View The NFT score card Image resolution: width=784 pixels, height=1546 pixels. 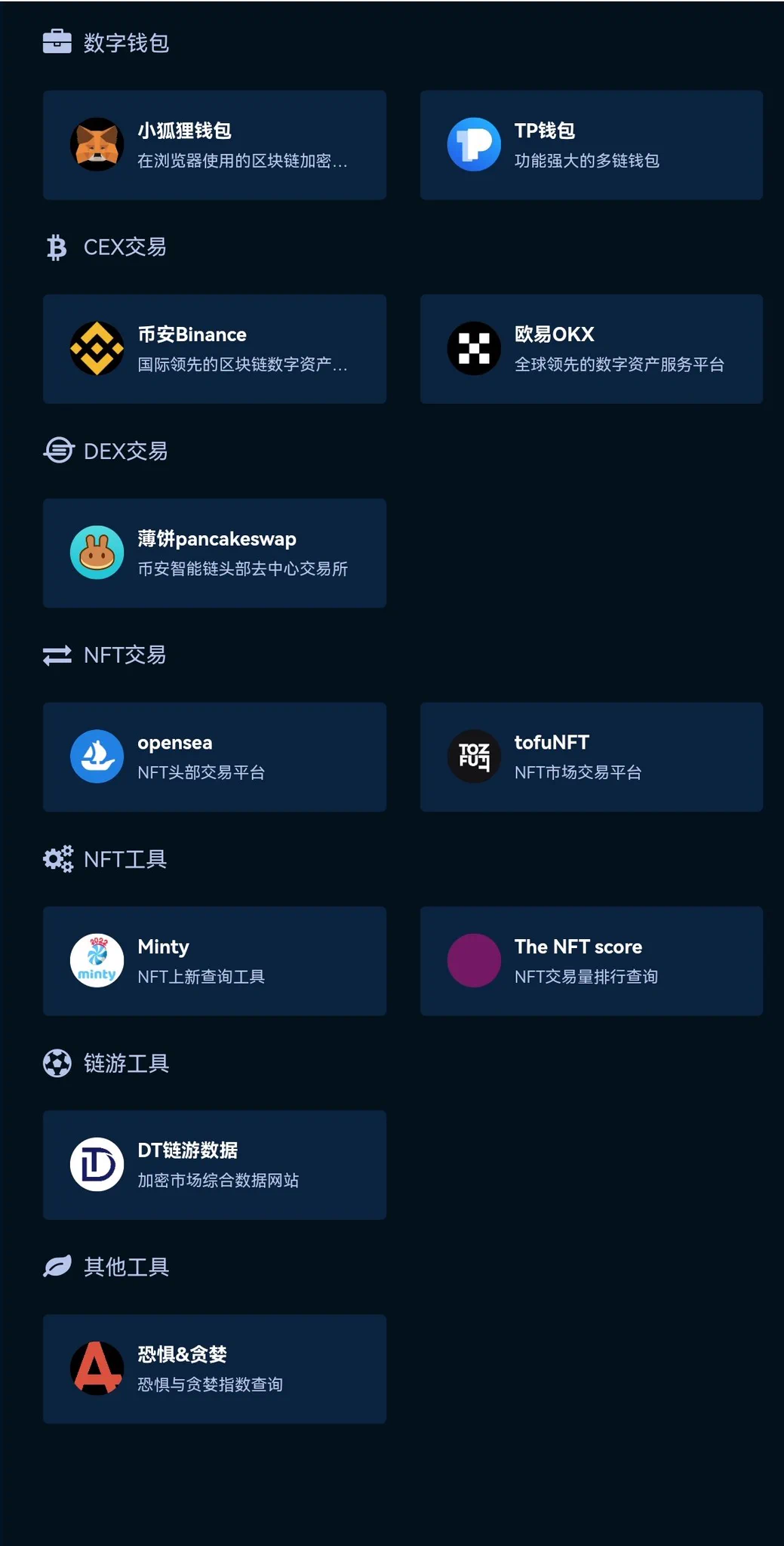pos(591,960)
